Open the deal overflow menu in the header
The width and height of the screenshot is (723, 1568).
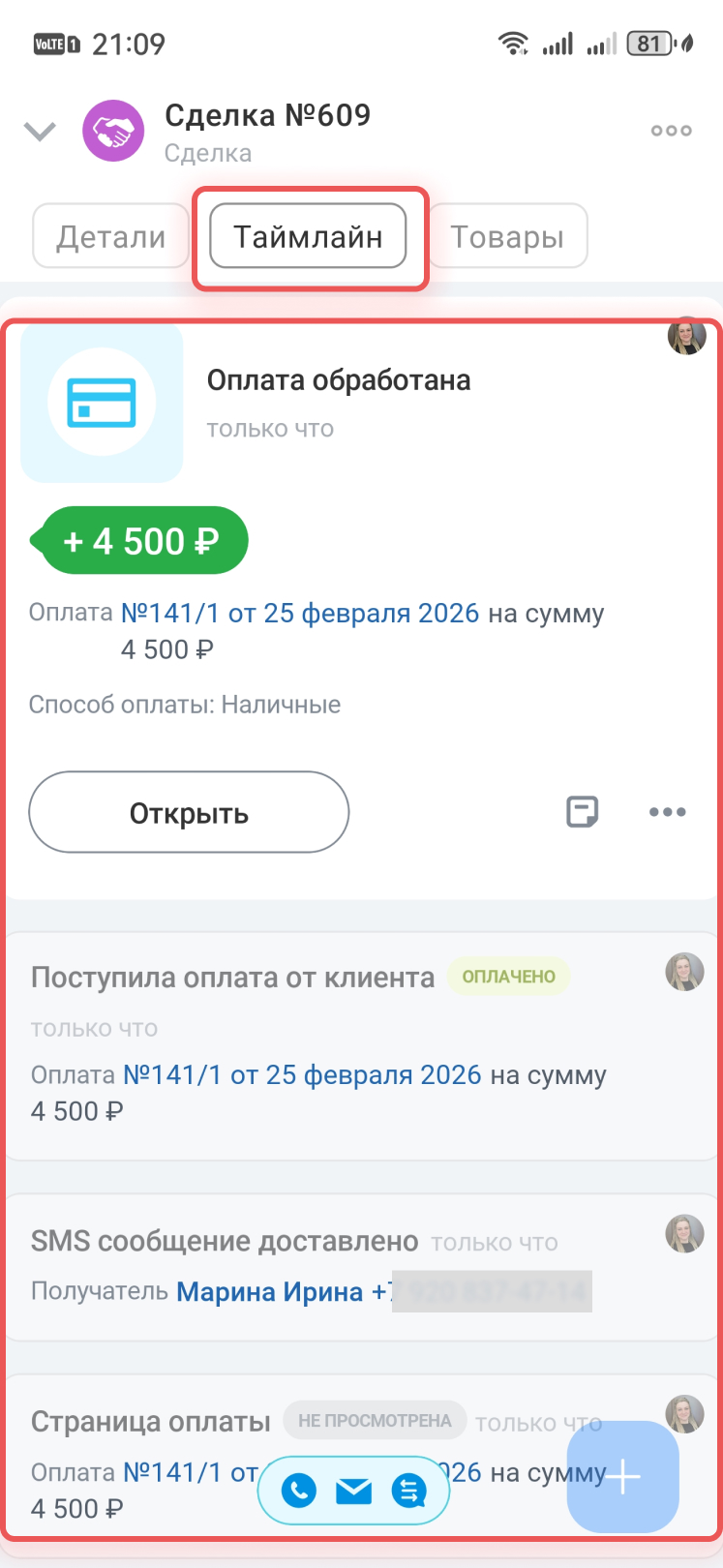click(671, 131)
